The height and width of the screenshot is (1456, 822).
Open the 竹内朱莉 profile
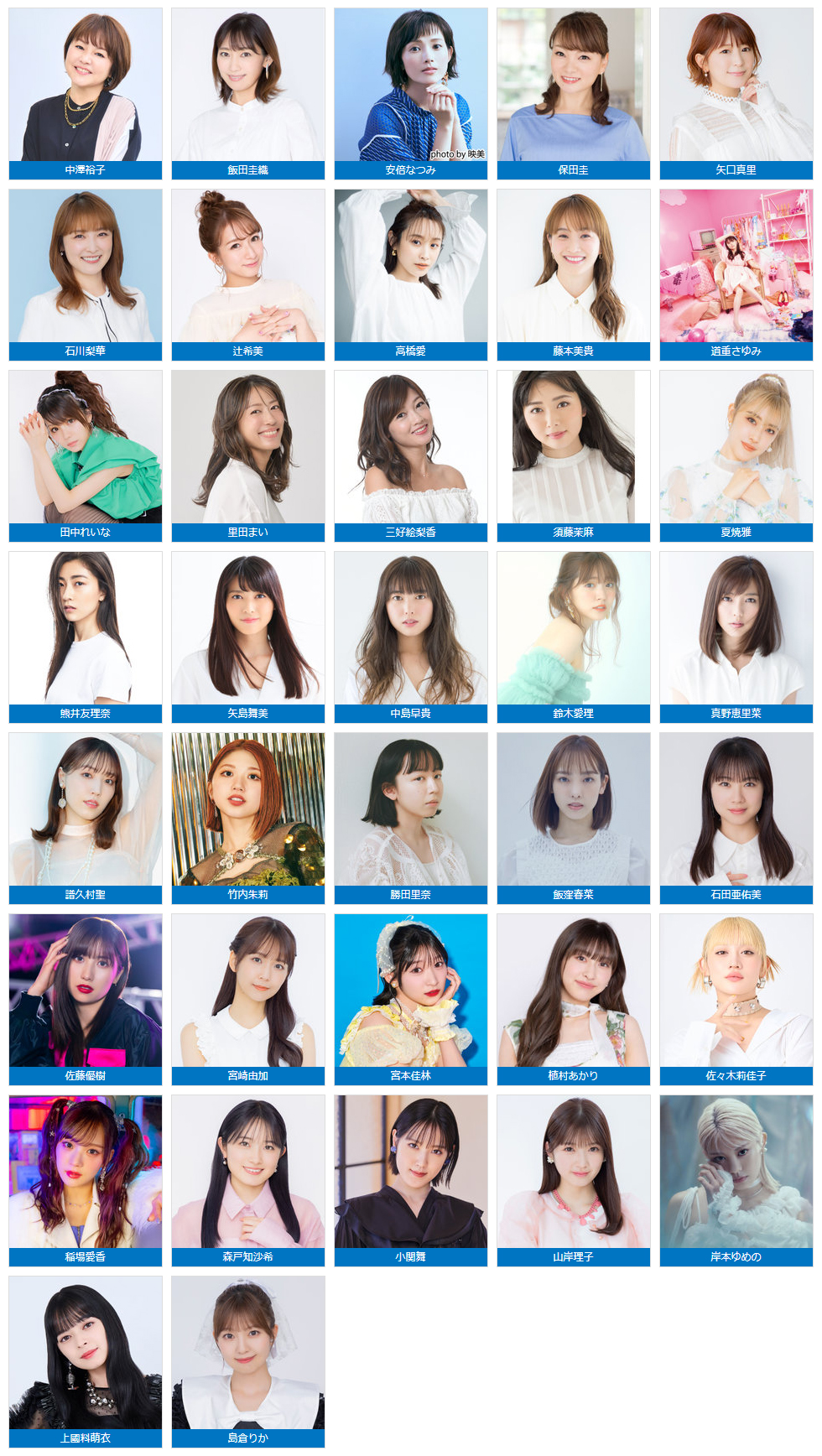(247, 818)
